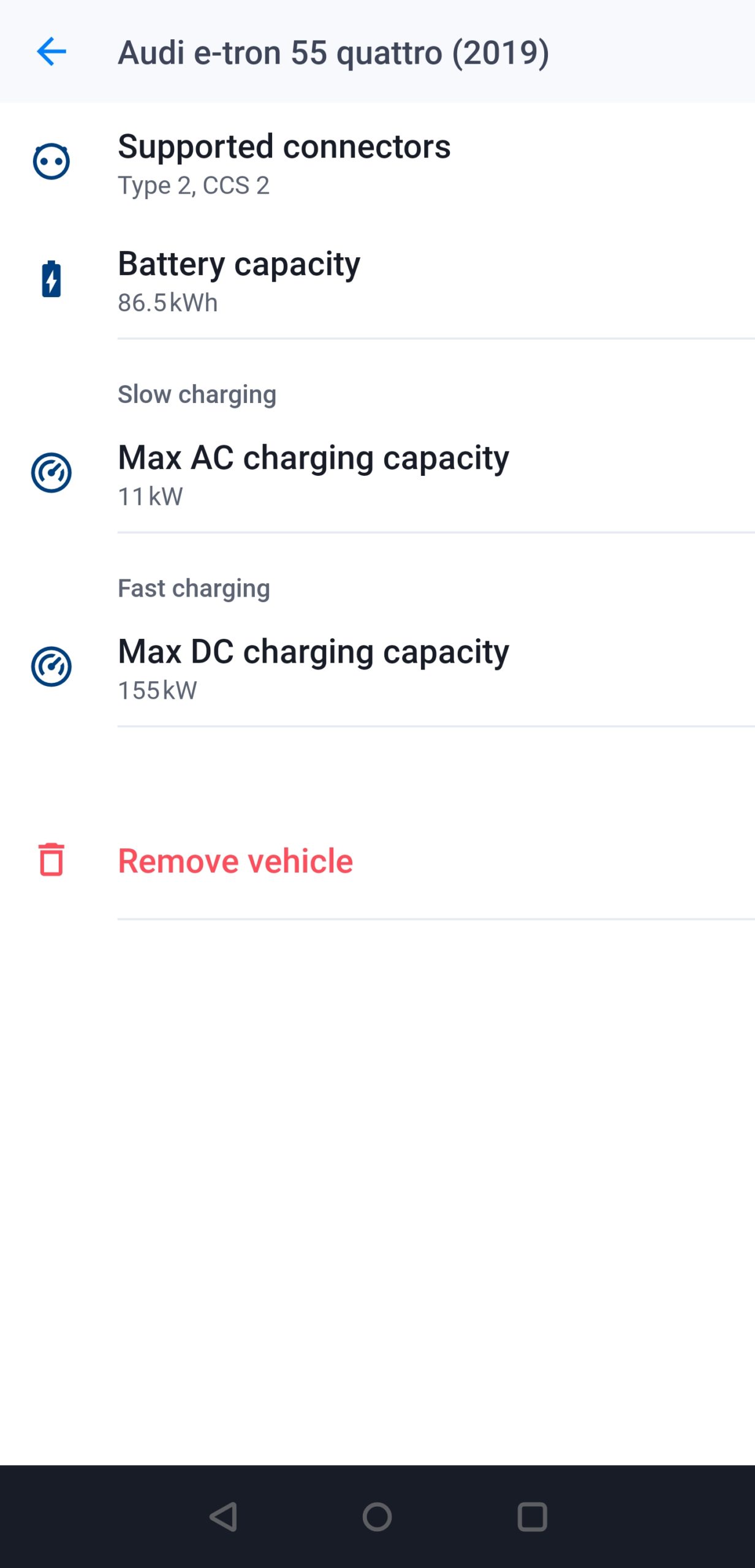Tap the system home button
Screen dimensions: 755x1568
(x=377, y=1517)
